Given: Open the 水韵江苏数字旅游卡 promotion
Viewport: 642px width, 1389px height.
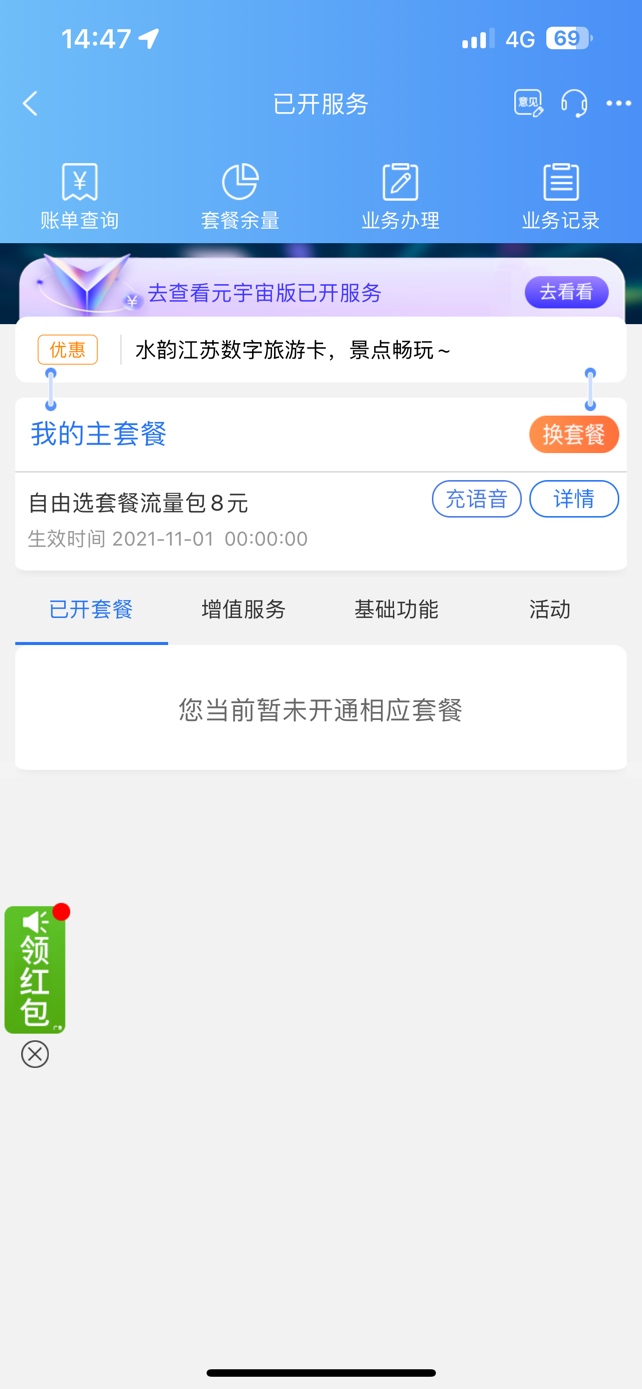Looking at the screenshot, I should click(293, 350).
